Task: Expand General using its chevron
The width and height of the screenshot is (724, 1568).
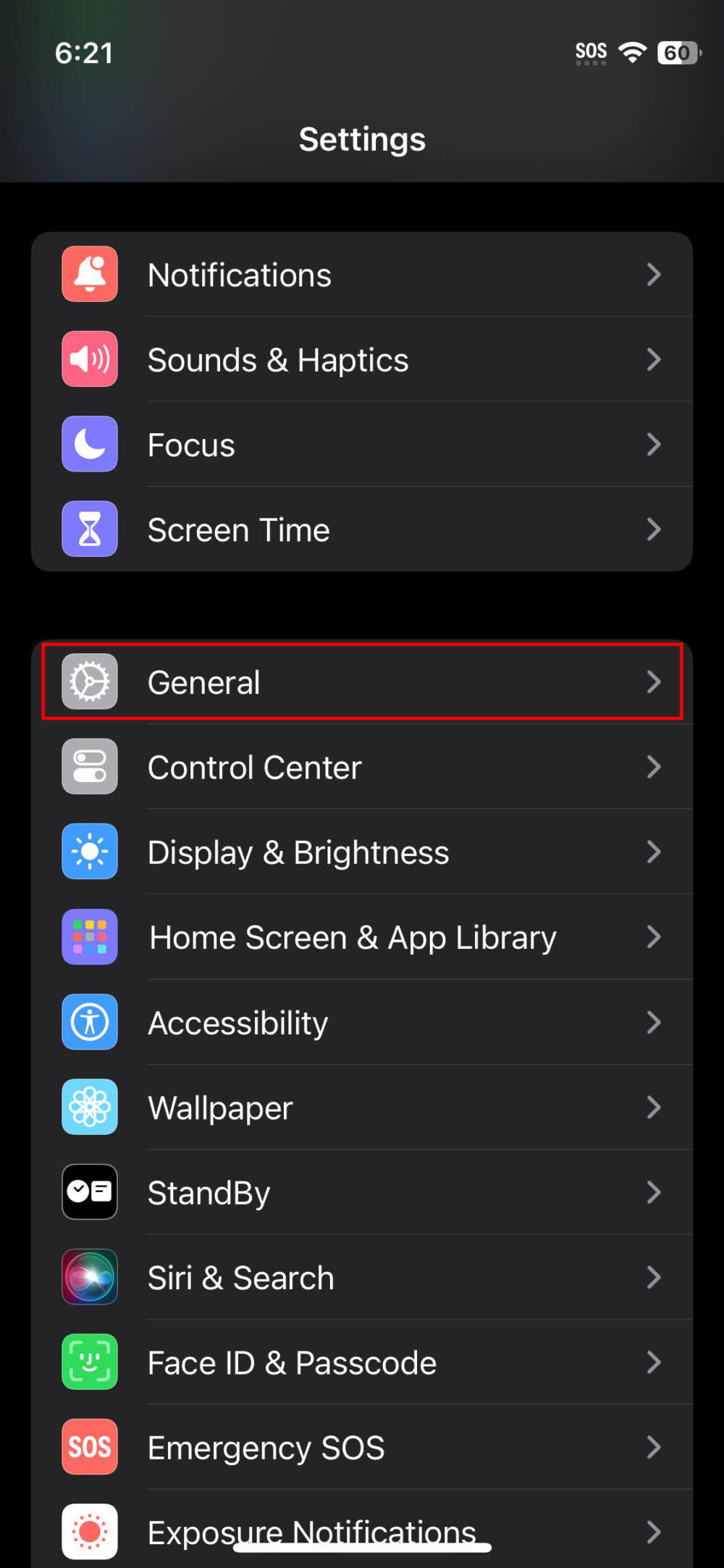Action: [654, 682]
